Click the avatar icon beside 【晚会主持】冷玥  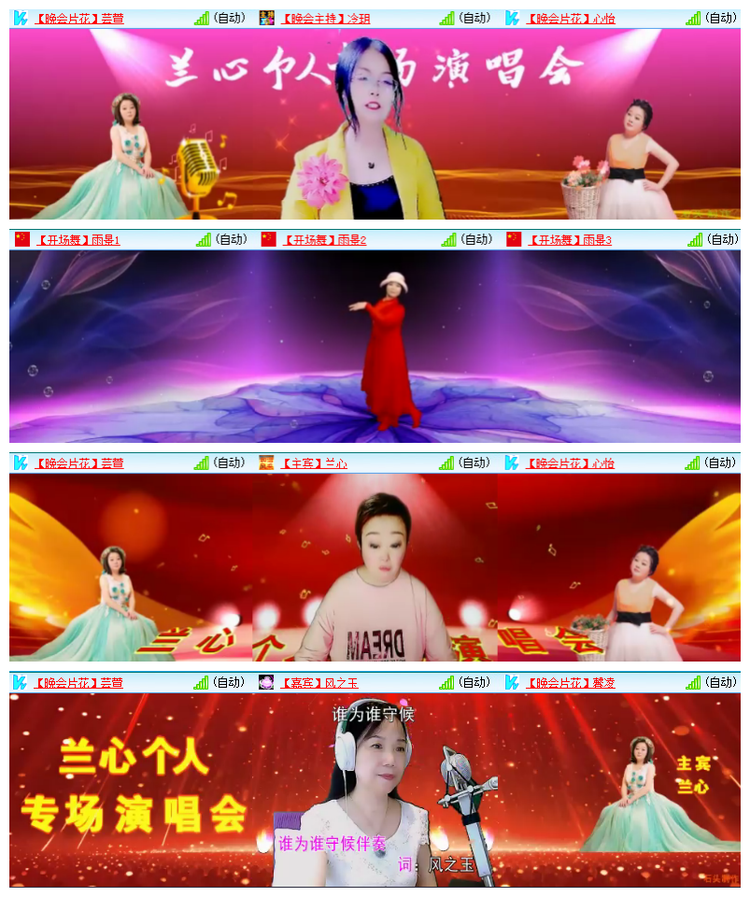(265, 16)
